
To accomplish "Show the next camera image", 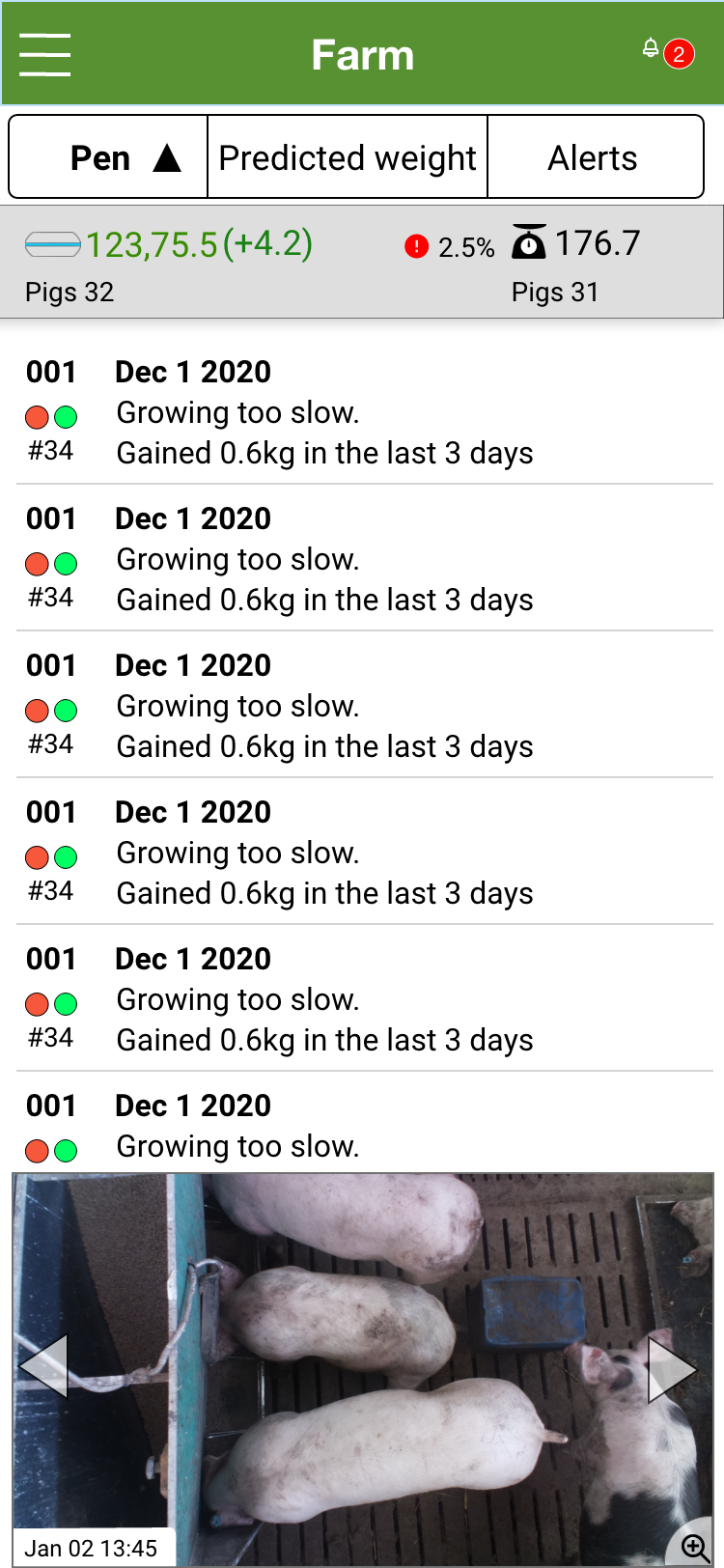I will coord(672,1369).
